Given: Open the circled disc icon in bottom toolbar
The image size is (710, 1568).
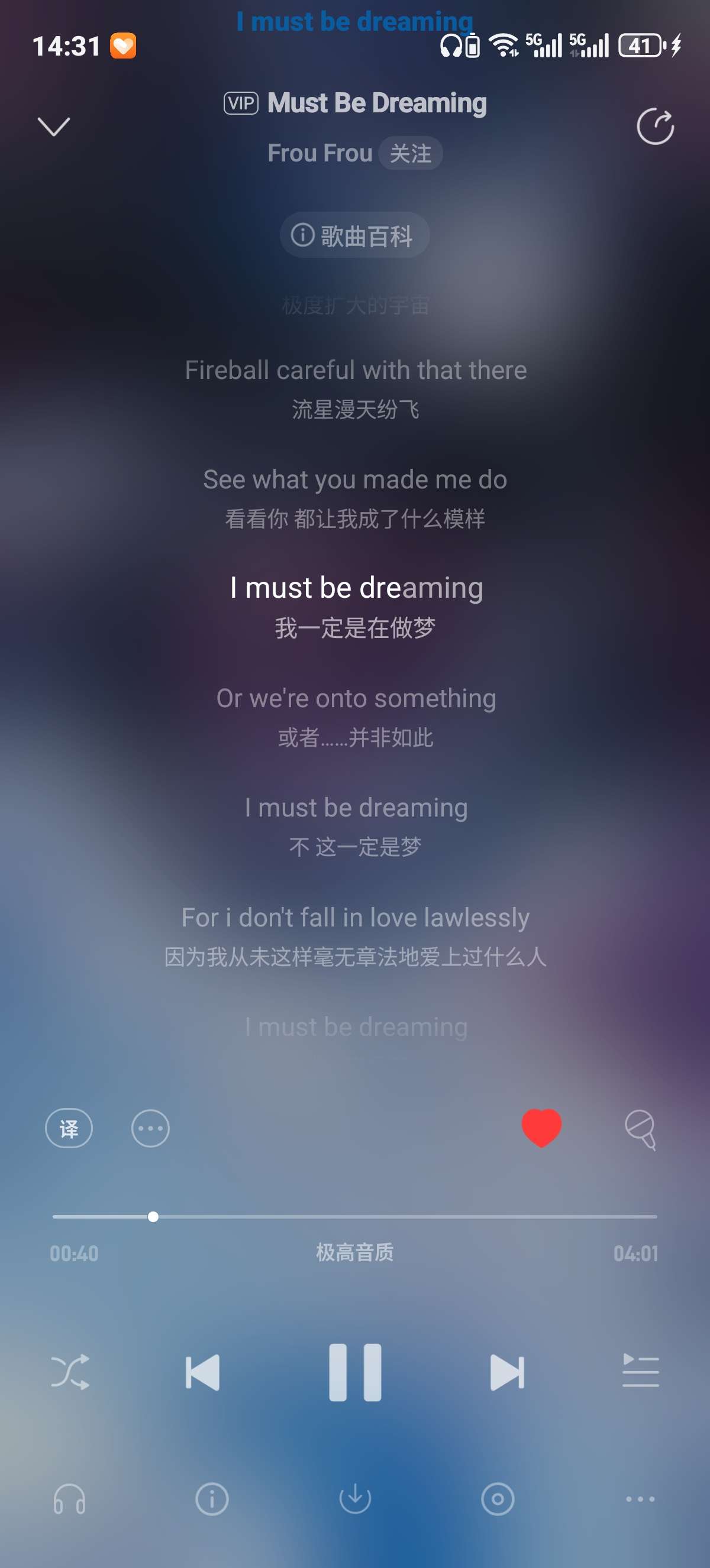Looking at the screenshot, I should (498, 1499).
